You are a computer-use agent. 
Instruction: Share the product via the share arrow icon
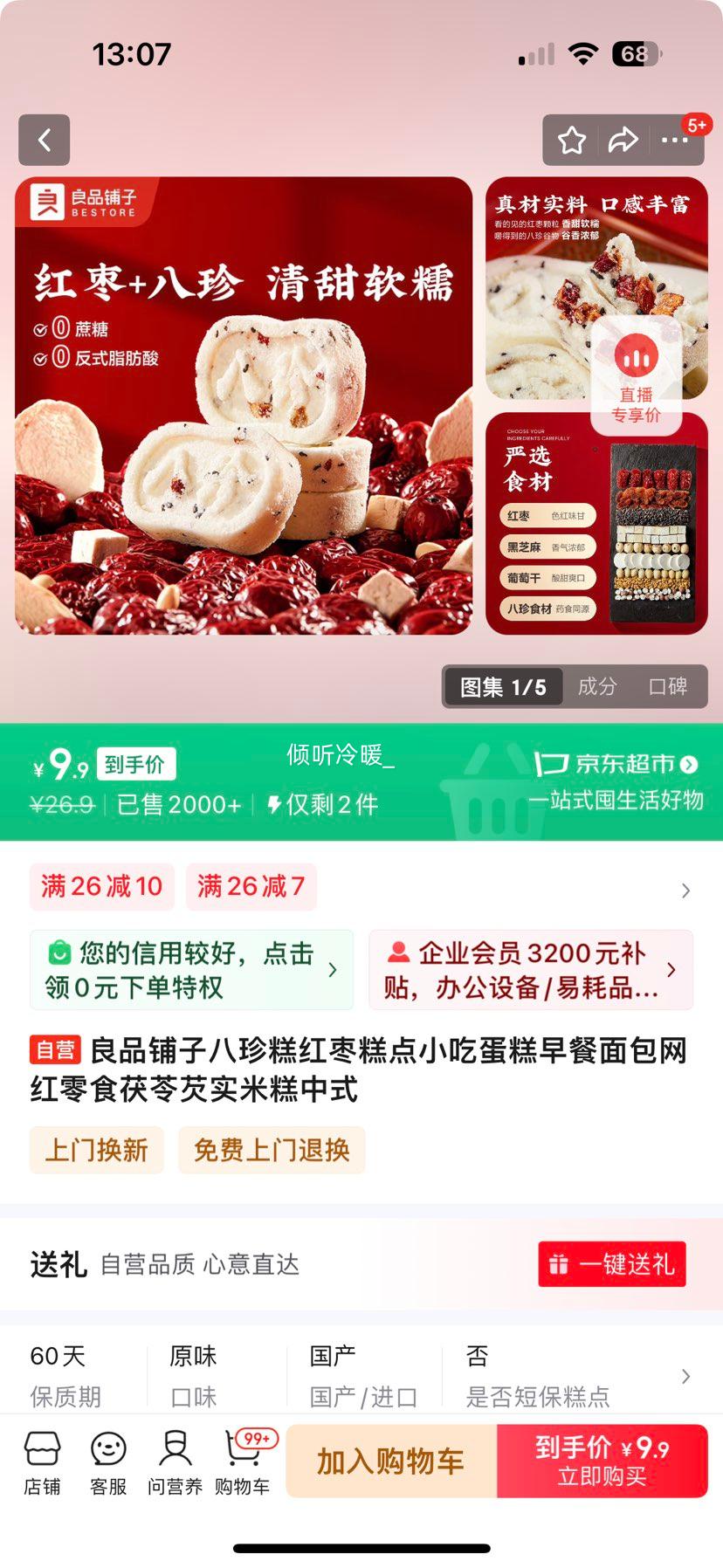click(x=623, y=140)
